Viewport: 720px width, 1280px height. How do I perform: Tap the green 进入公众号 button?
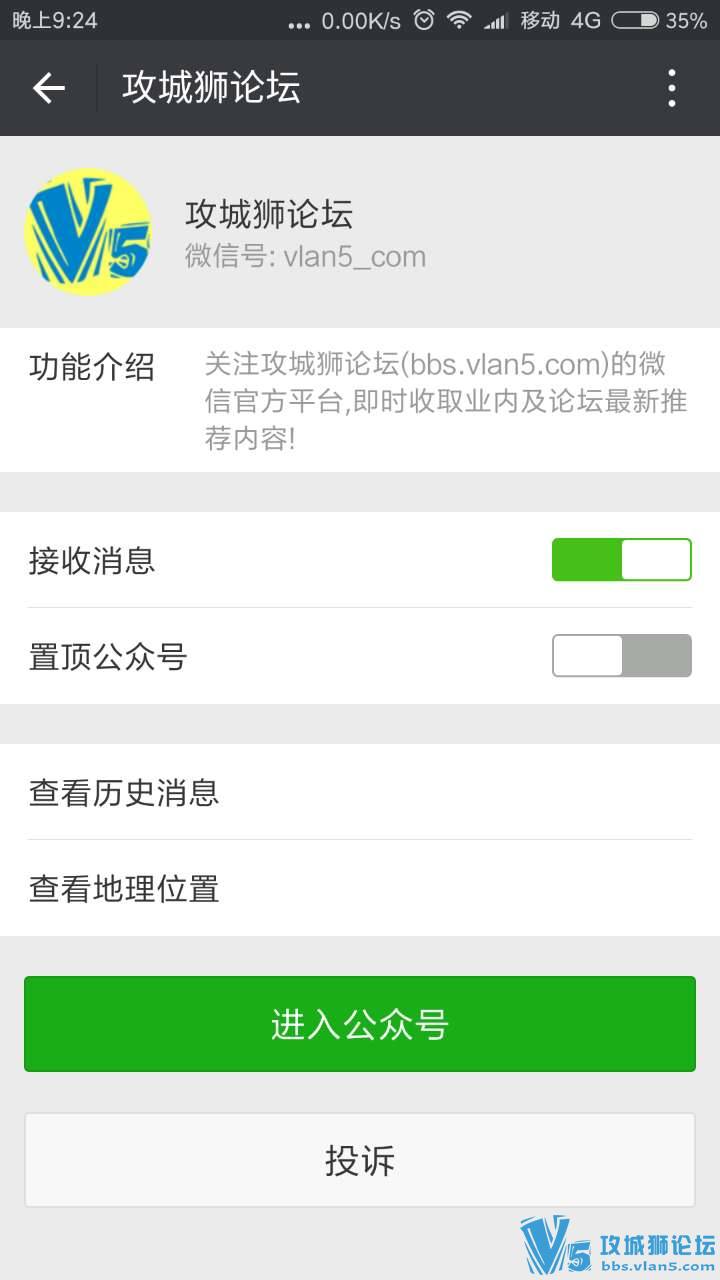point(360,1024)
